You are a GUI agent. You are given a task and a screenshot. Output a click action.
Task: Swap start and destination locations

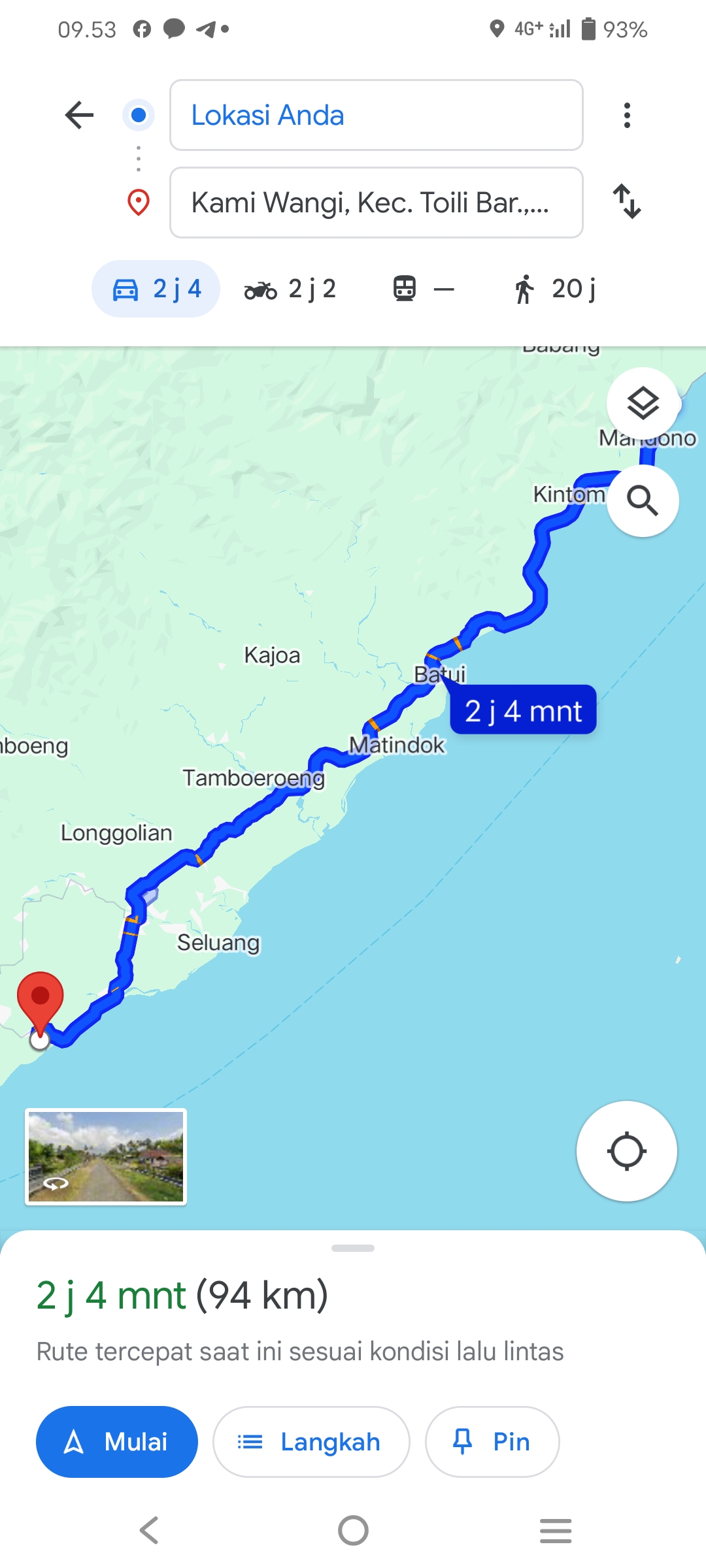[x=627, y=201]
